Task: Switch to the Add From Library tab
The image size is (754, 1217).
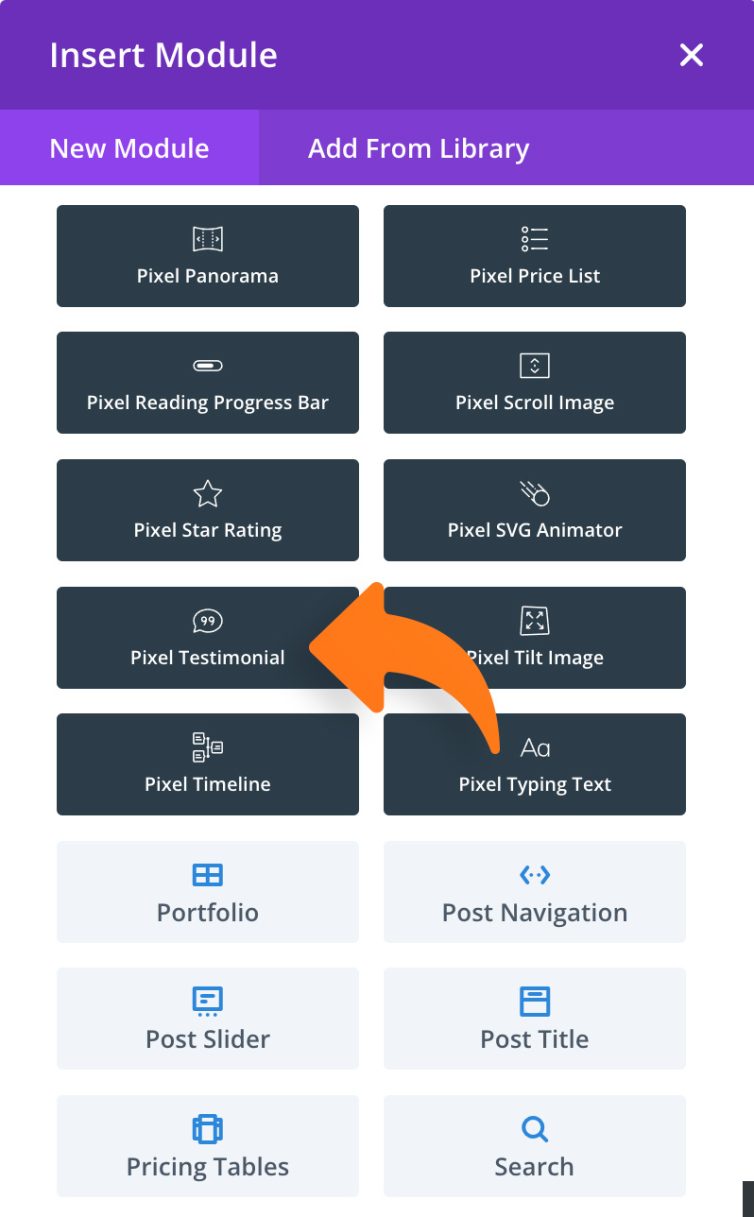Action: [x=419, y=148]
